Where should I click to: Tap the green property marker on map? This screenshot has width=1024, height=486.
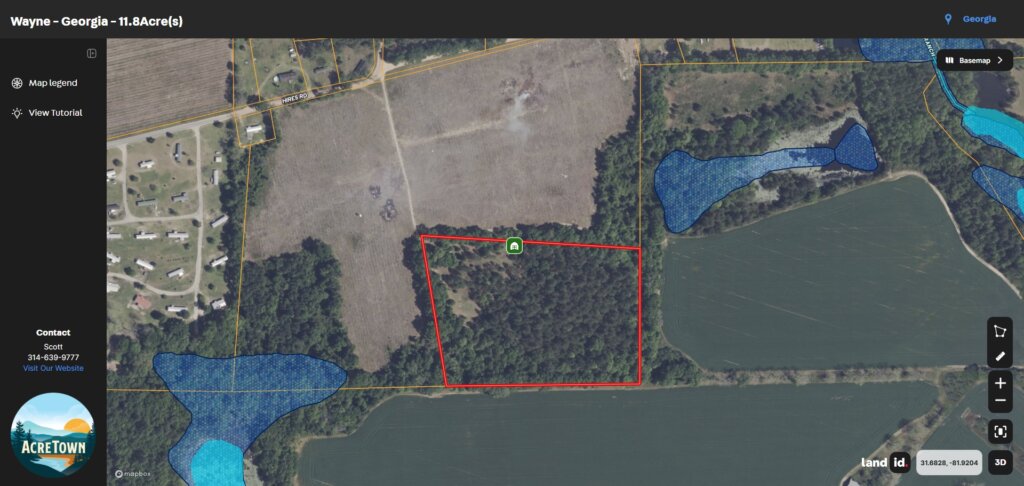coord(514,245)
